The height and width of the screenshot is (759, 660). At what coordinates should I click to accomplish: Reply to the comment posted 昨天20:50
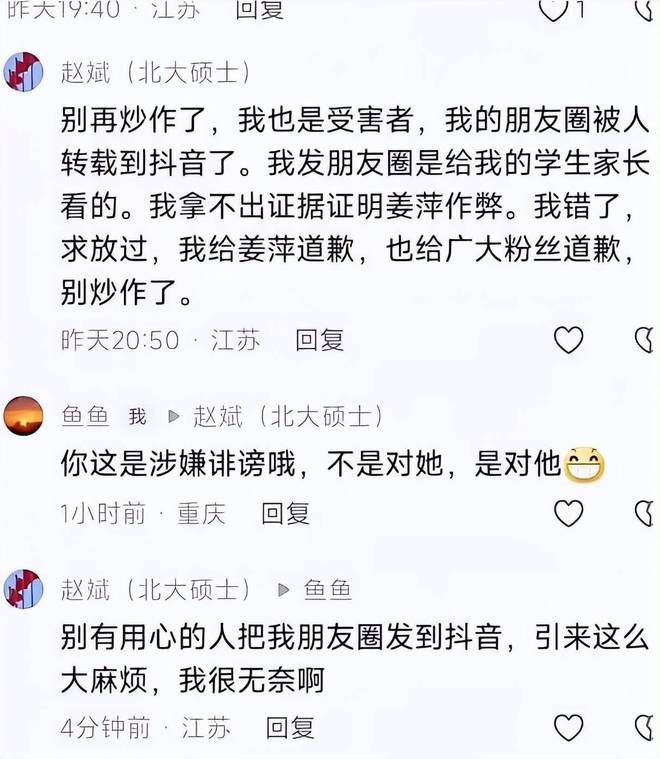319,340
